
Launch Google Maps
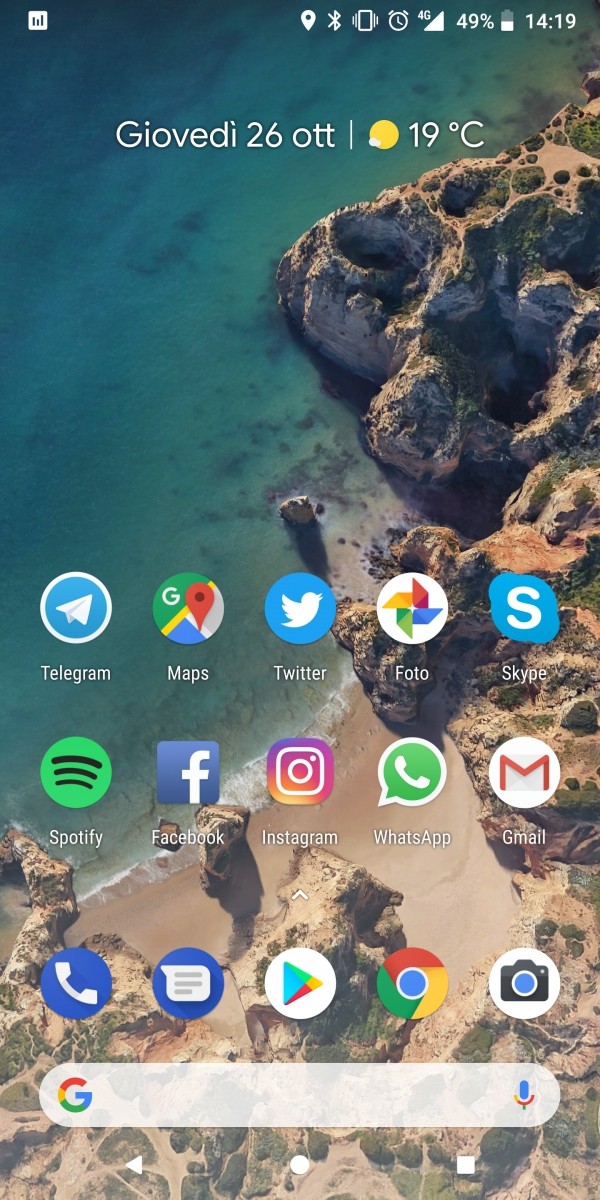click(x=188, y=608)
